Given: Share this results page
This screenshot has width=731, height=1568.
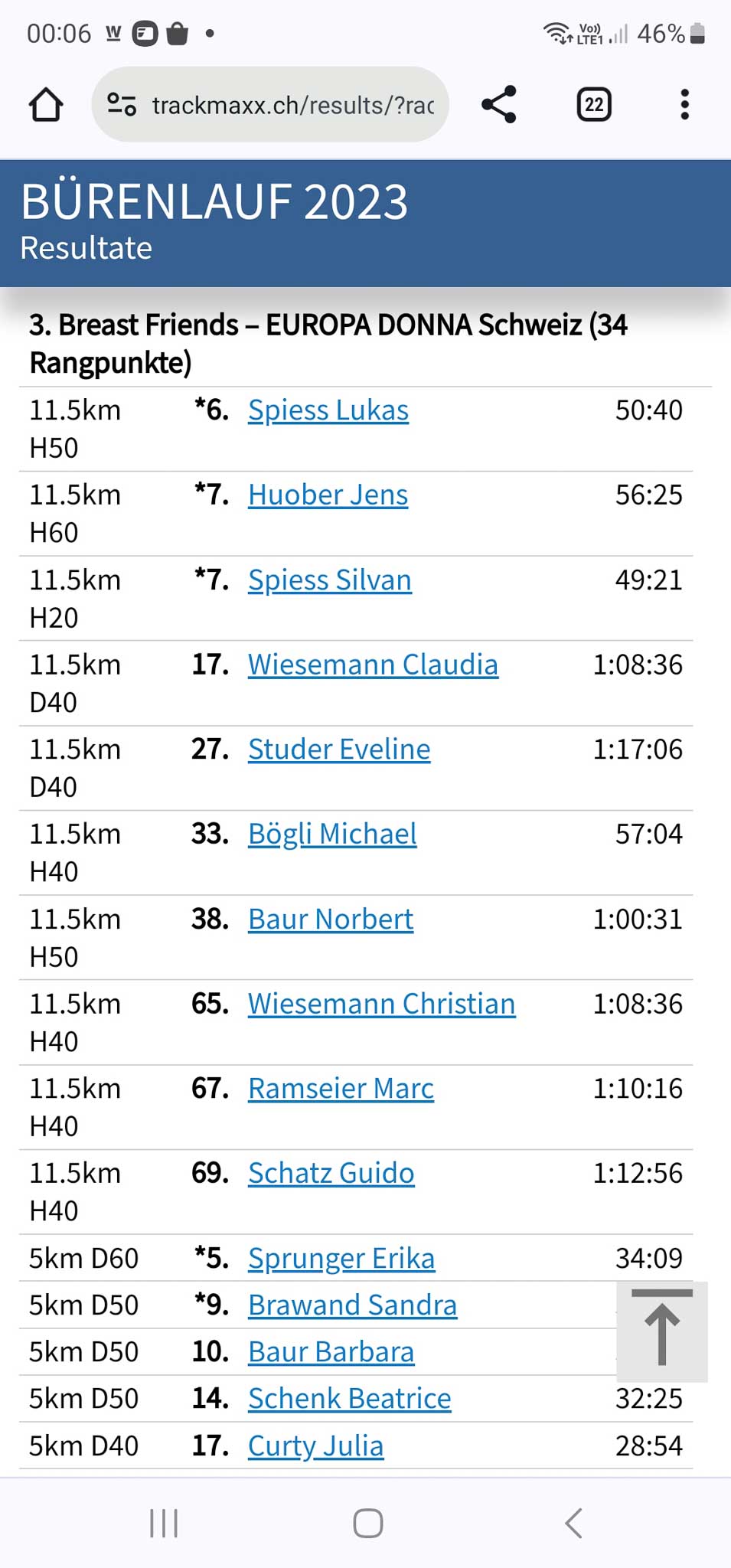Looking at the screenshot, I should pyautogui.click(x=499, y=105).
